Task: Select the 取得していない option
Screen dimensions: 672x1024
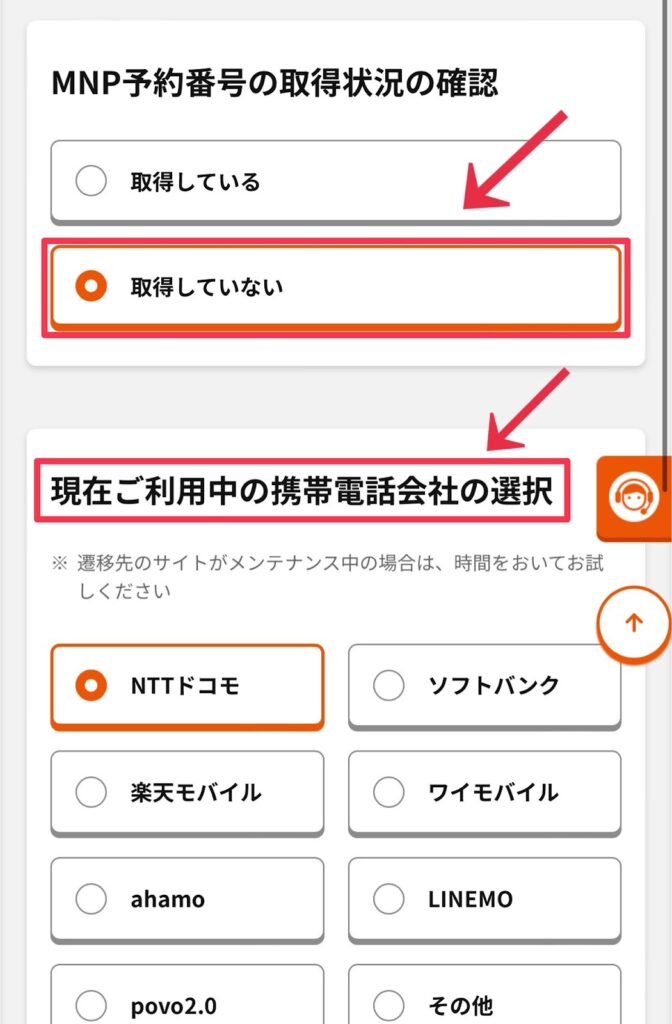Action: pyautogui.click(x=335, y=287)
